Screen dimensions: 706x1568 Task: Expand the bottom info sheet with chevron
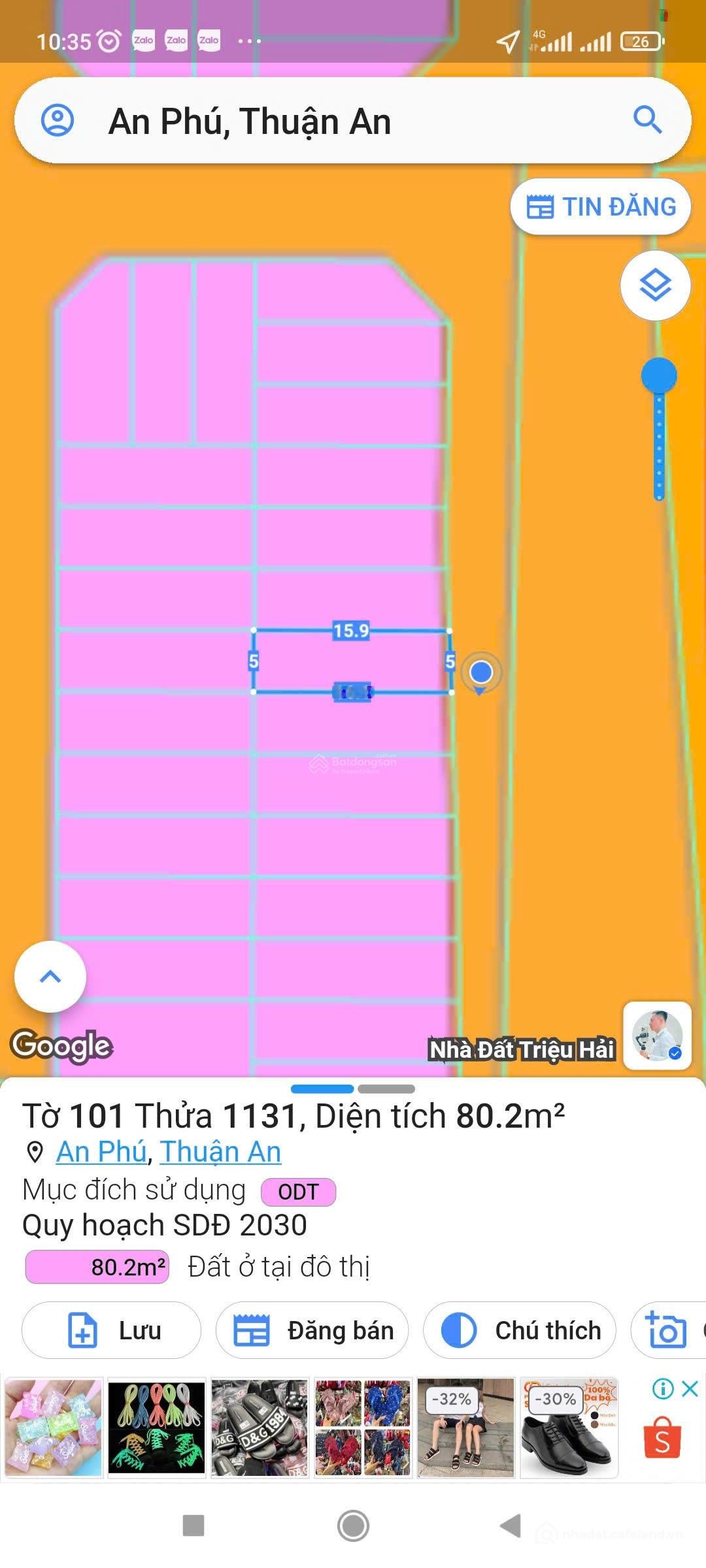(50, 976)
